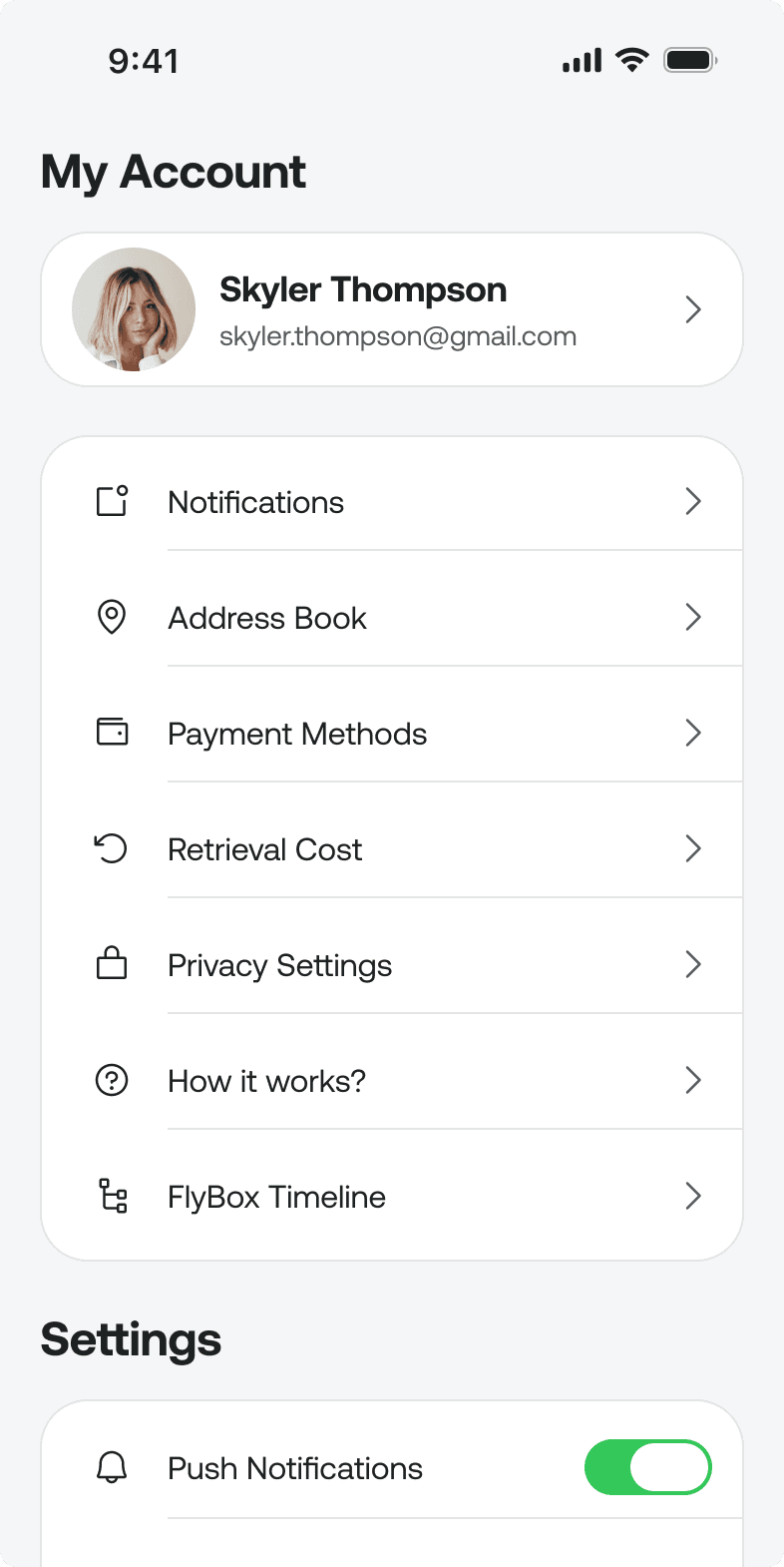Open Payment Methods via its chevron

point(693,733)
